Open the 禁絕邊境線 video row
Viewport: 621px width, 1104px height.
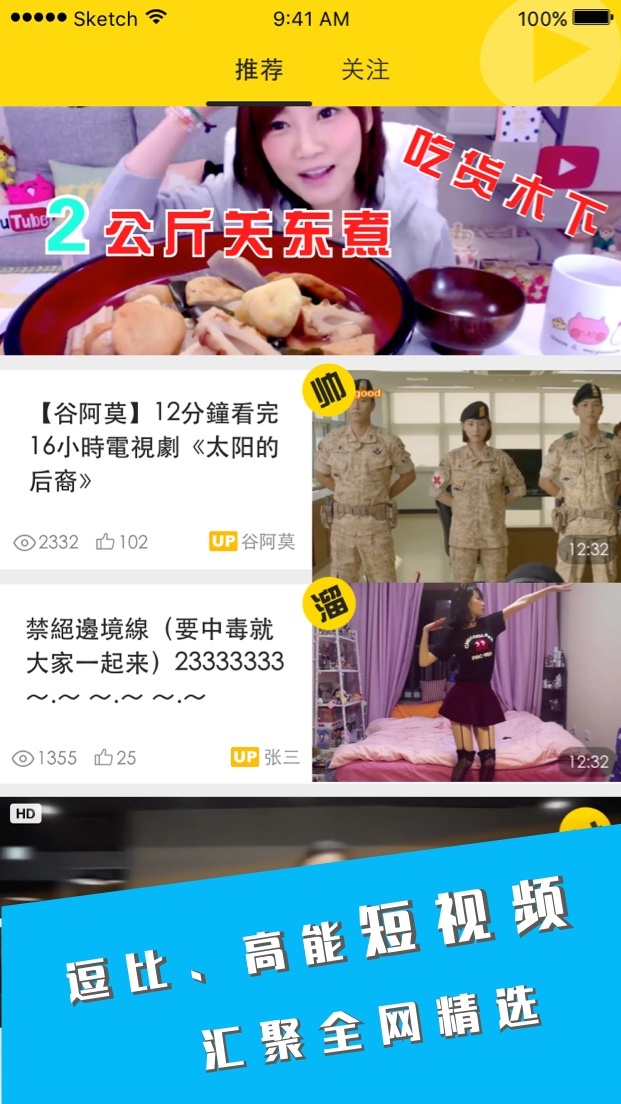(x=153, y=662)
